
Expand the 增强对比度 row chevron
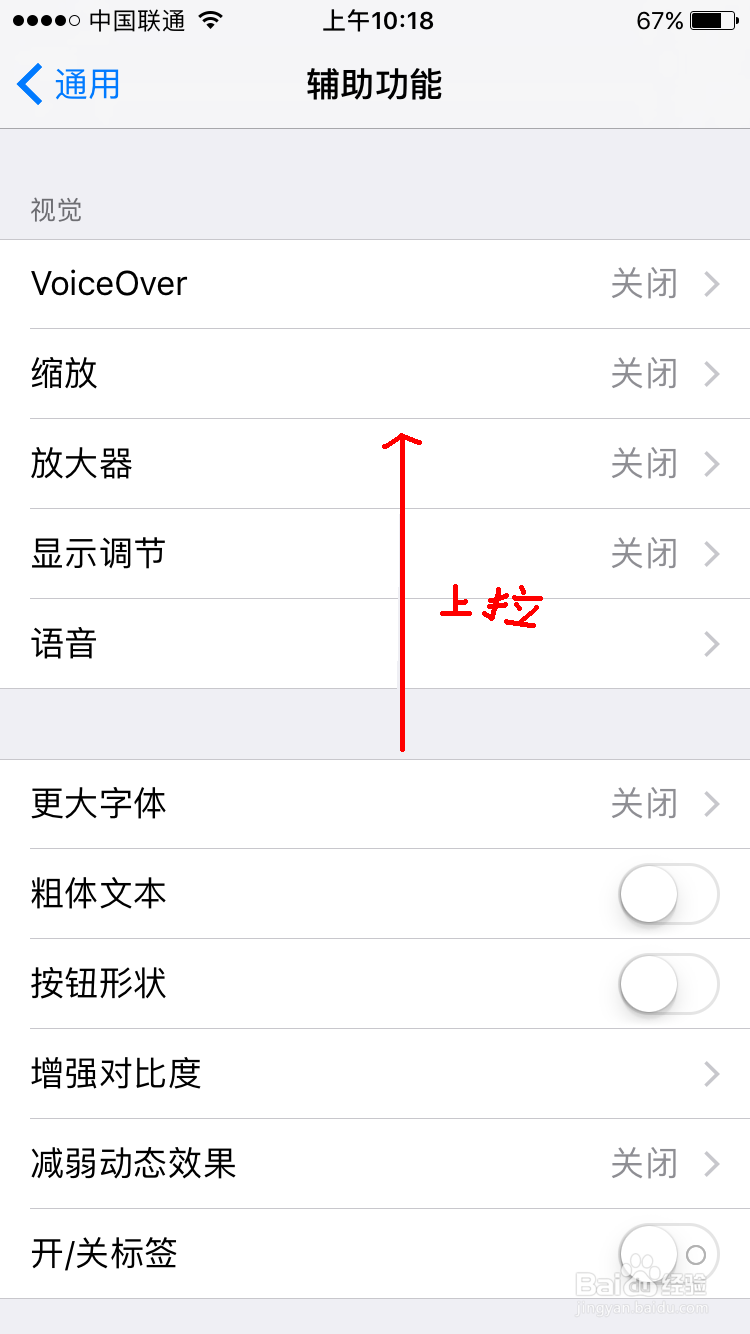point(712,1074)
